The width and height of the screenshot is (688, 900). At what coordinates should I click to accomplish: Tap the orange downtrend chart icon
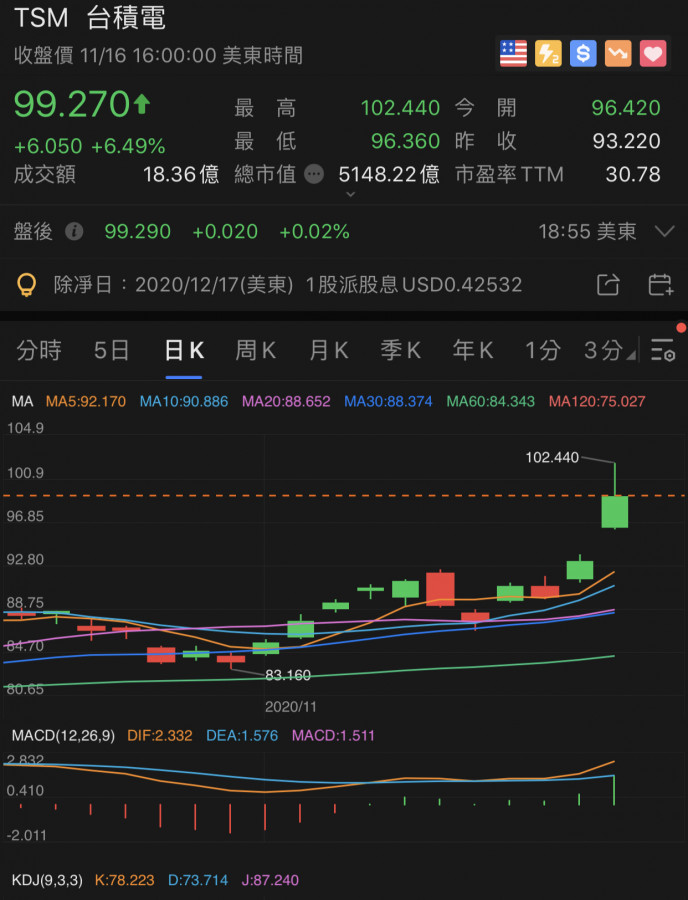pos(618,53)
